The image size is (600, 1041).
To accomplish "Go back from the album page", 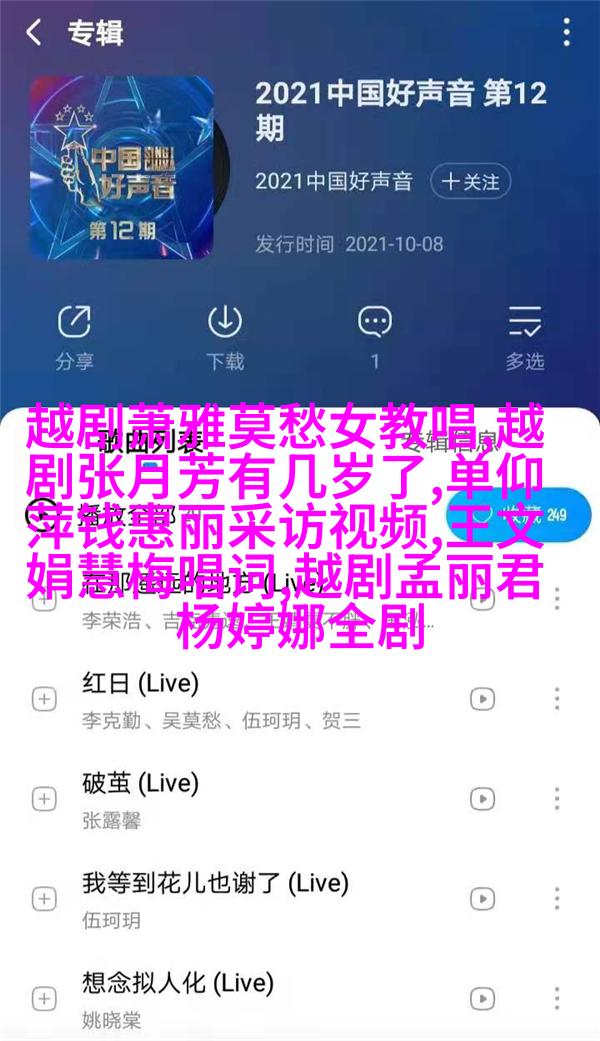I will (34, 32).
